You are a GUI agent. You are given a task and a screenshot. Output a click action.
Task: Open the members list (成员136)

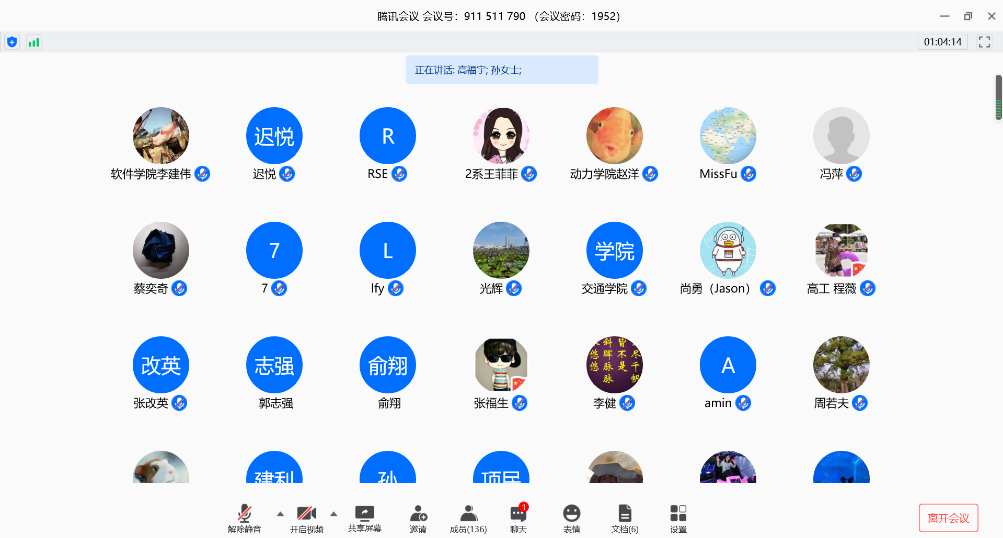468,516
